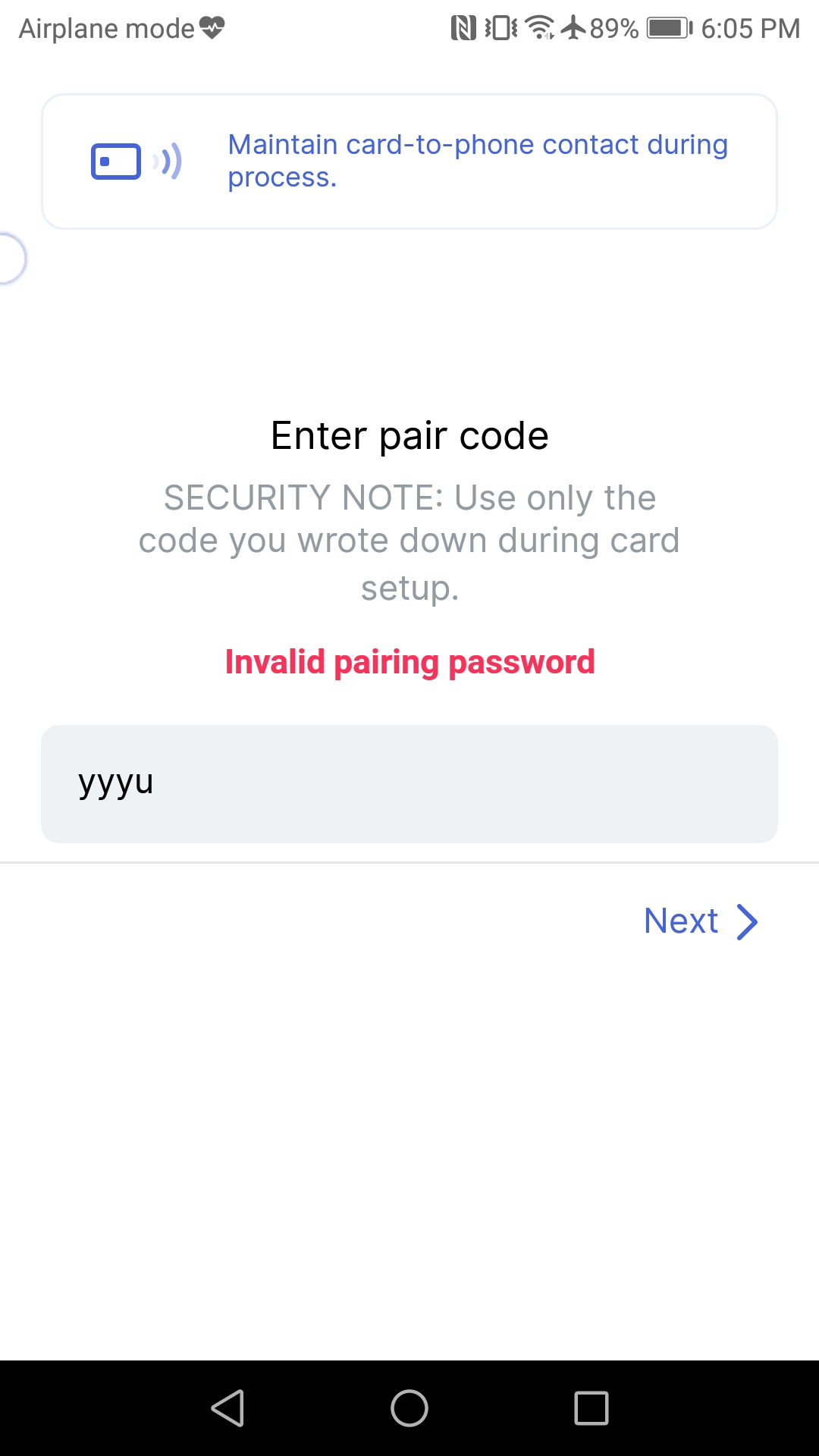The width and height of the screenshot is (819, 1456).
Task: Return to the phone's home screen
Action: [409, 1408]
